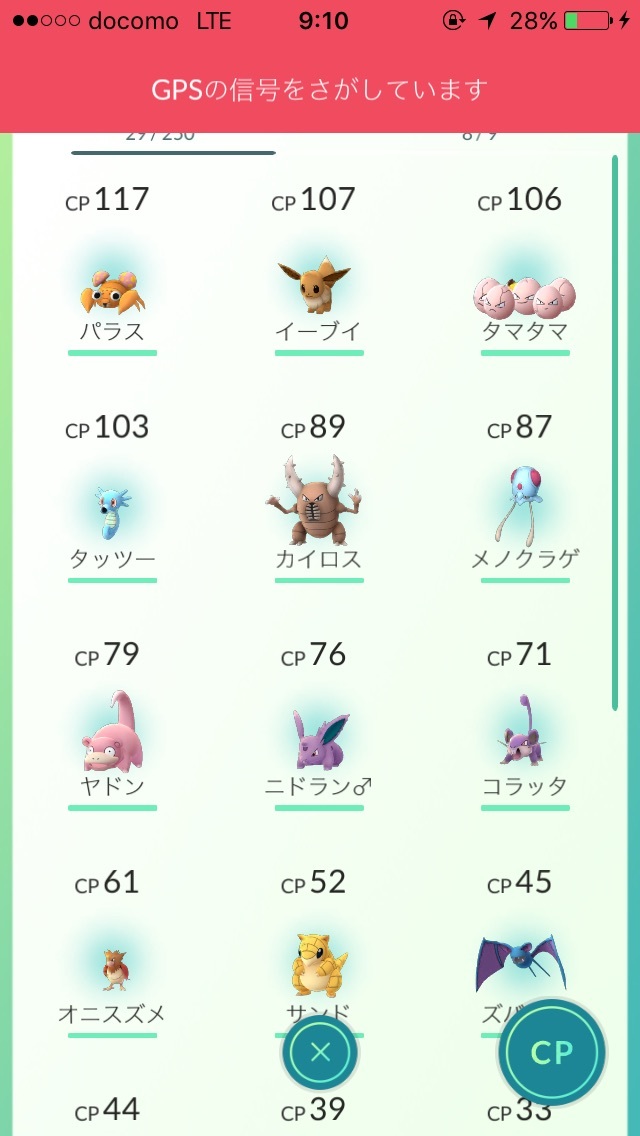View the タマタマ Pokémon details
640x1136 pixels.
[x=524, y=295]
